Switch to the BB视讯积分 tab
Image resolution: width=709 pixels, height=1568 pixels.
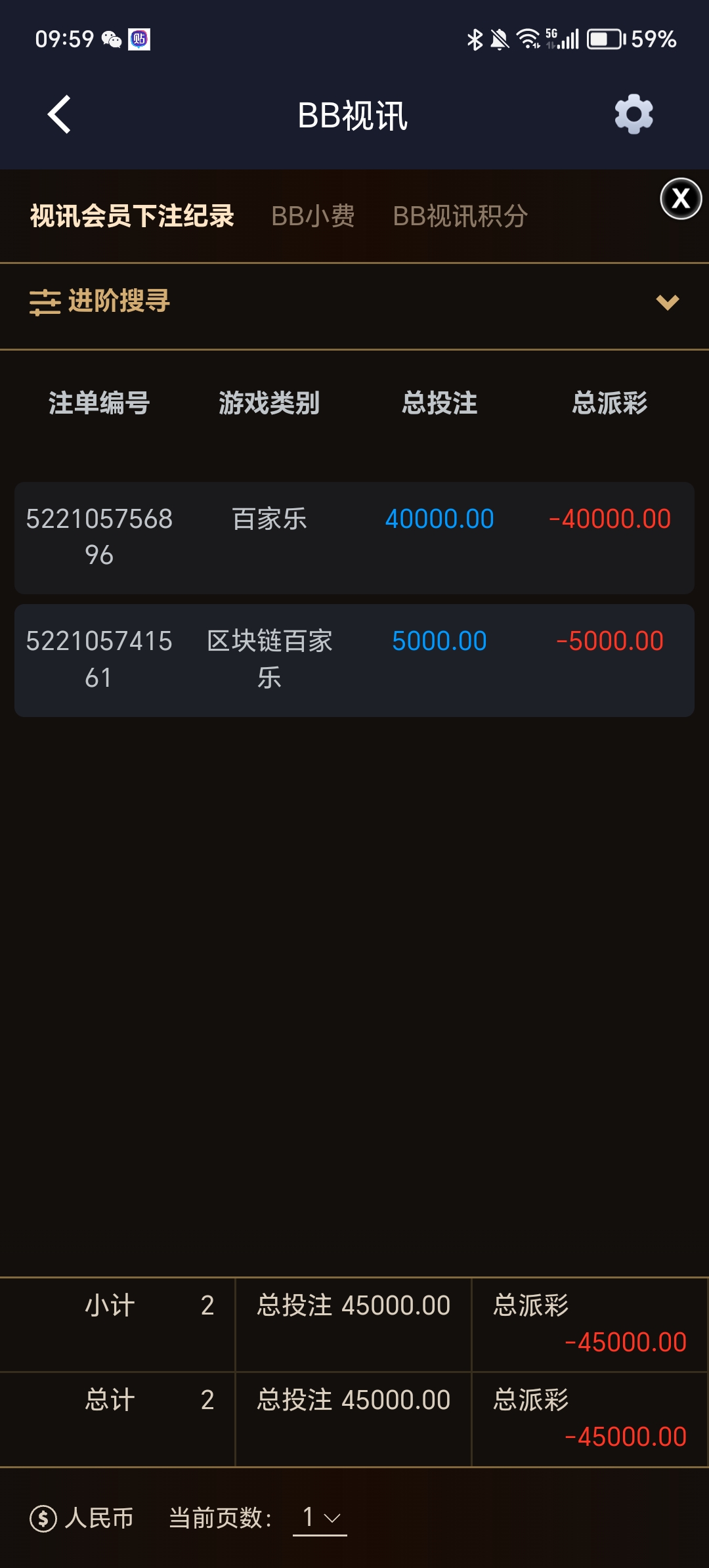pos(460,216)
